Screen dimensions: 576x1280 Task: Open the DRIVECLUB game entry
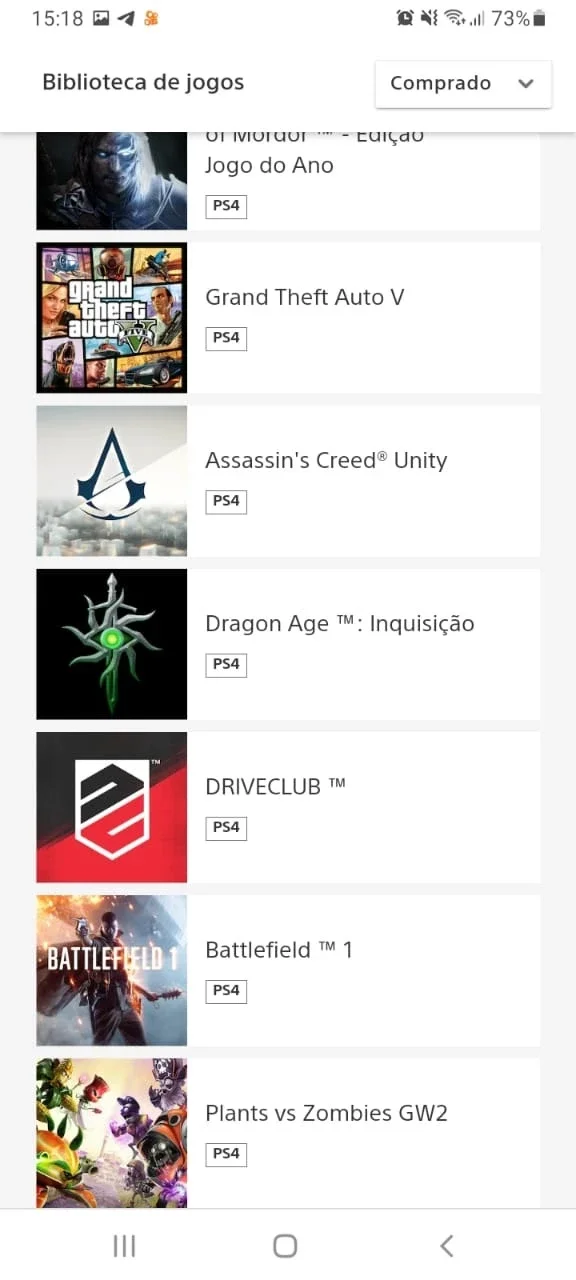pyautogui.click(x=288, y=807)
